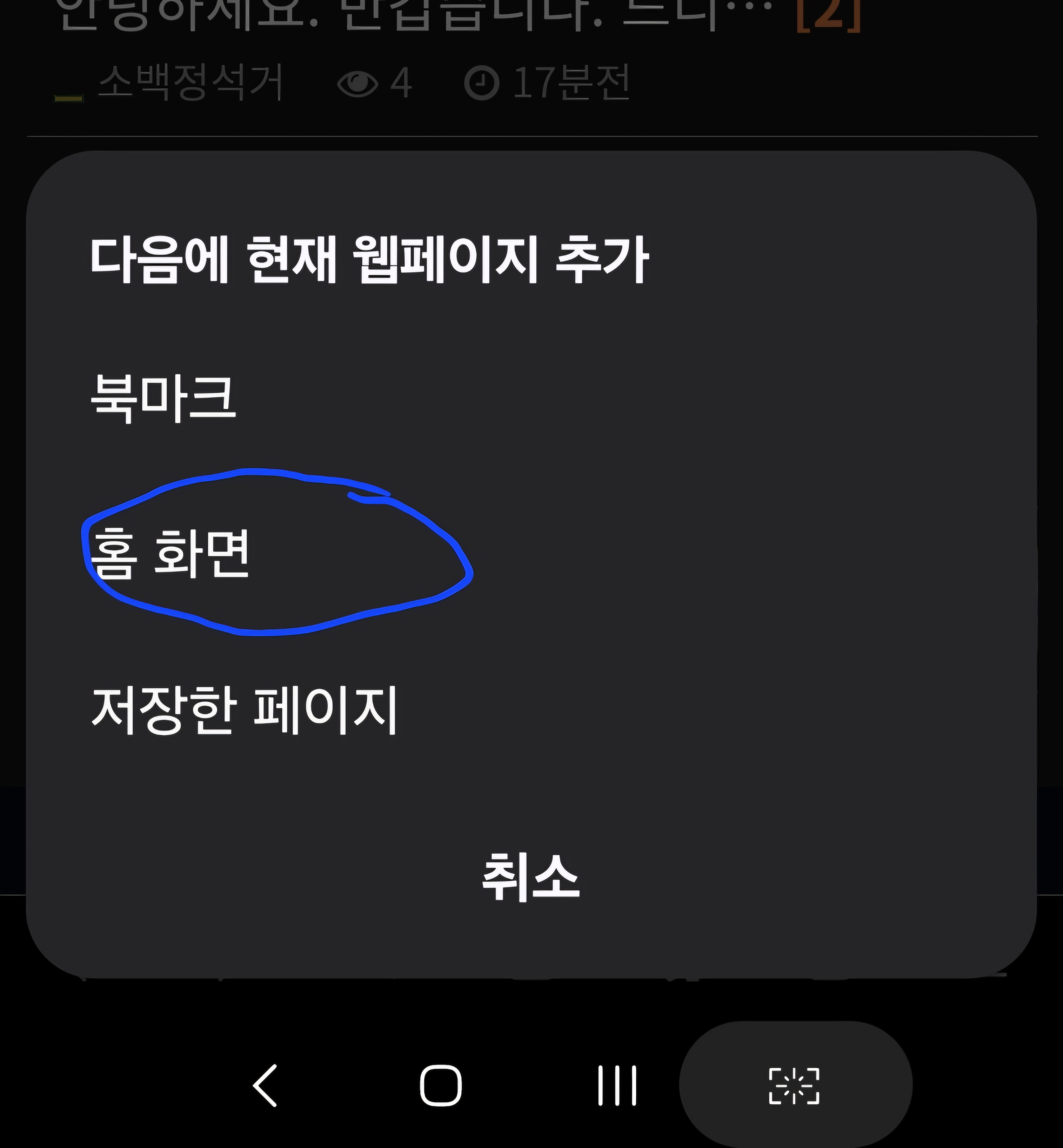The height and width of the screenshot is (1148, 1063).
Task: Dismiss the dialog with 취소
Action: 530,876
